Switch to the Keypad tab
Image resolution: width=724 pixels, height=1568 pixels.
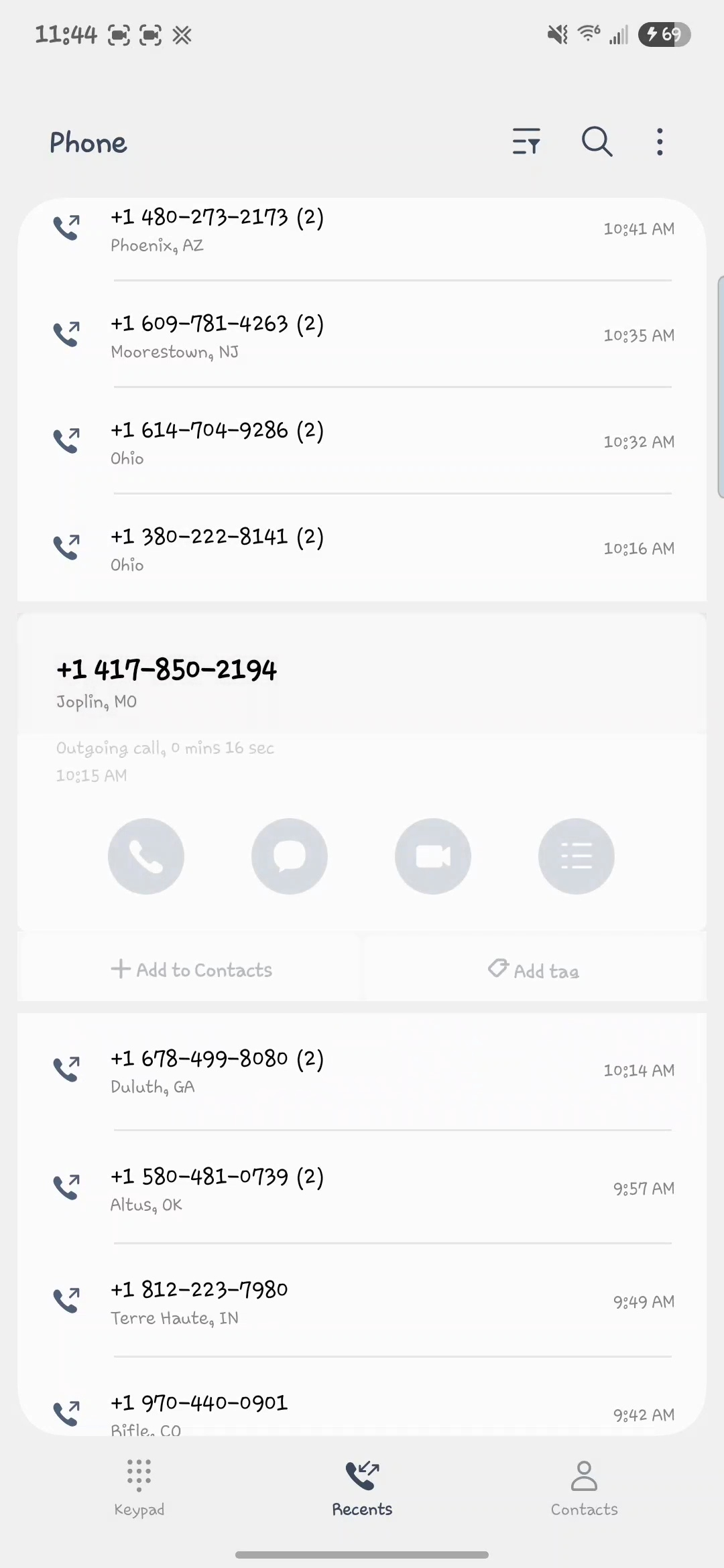[139, 1488]
